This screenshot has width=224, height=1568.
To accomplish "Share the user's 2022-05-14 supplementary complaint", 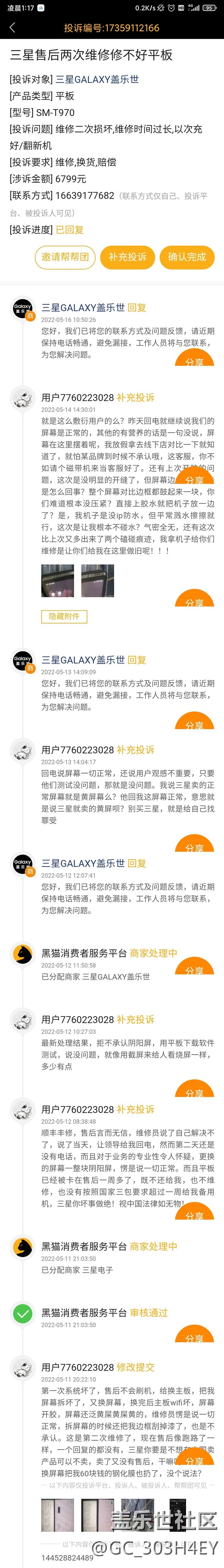I will pyautogui.click(x=195, y=601).
